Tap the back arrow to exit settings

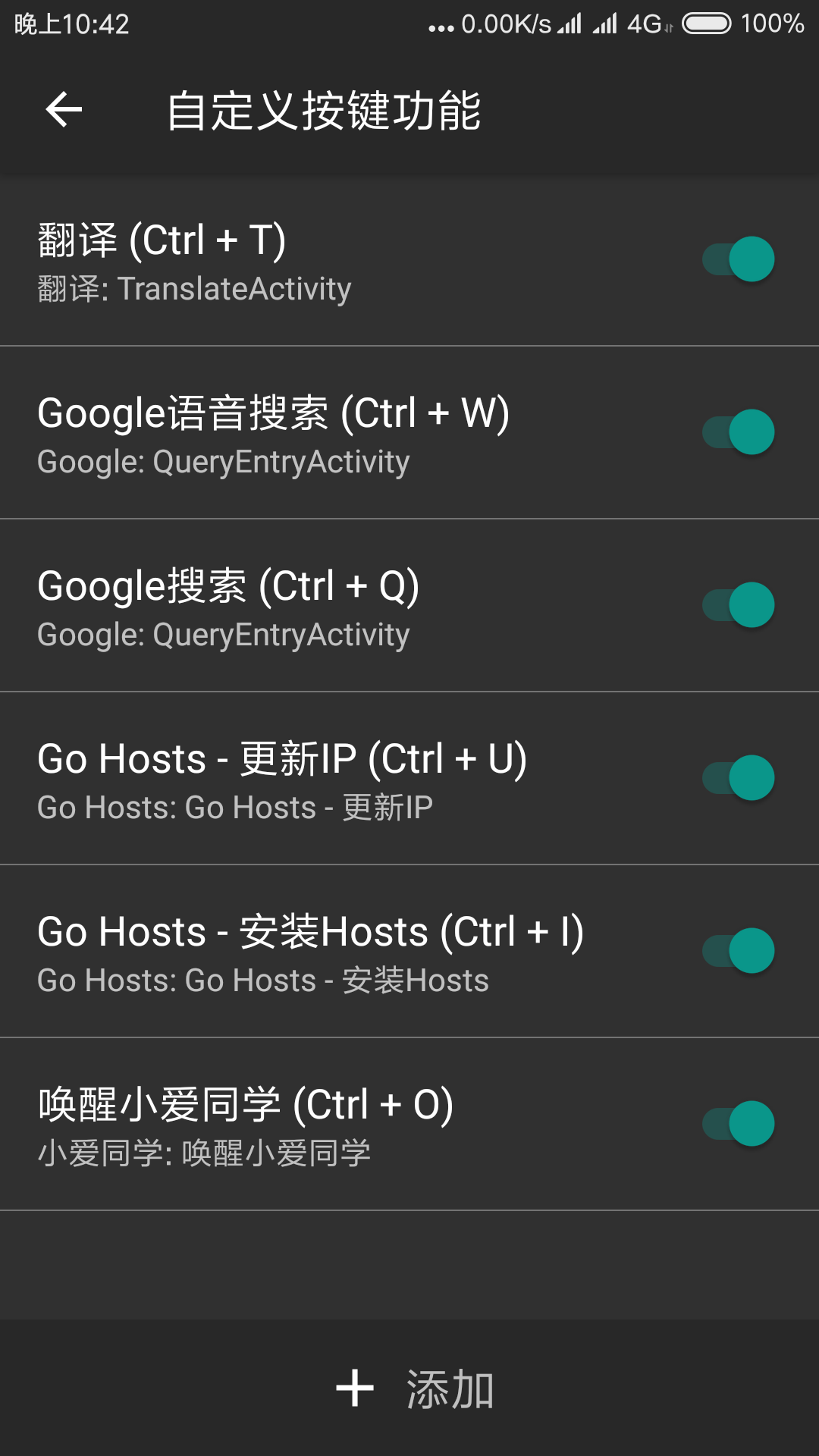point(63,110)
